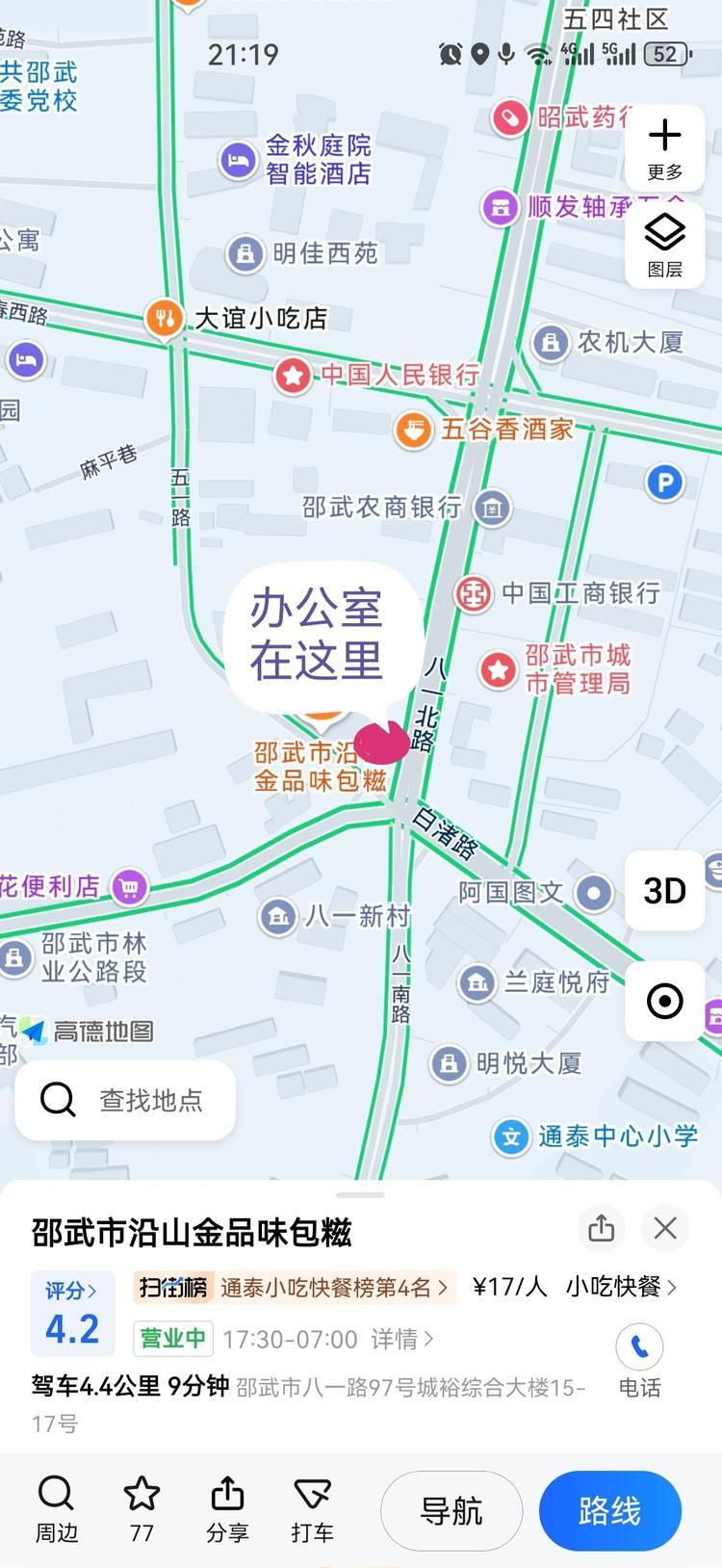Search nearby with 周边
The width and height of the screenshot is (722, 1568).
(x=57, y=1508)
